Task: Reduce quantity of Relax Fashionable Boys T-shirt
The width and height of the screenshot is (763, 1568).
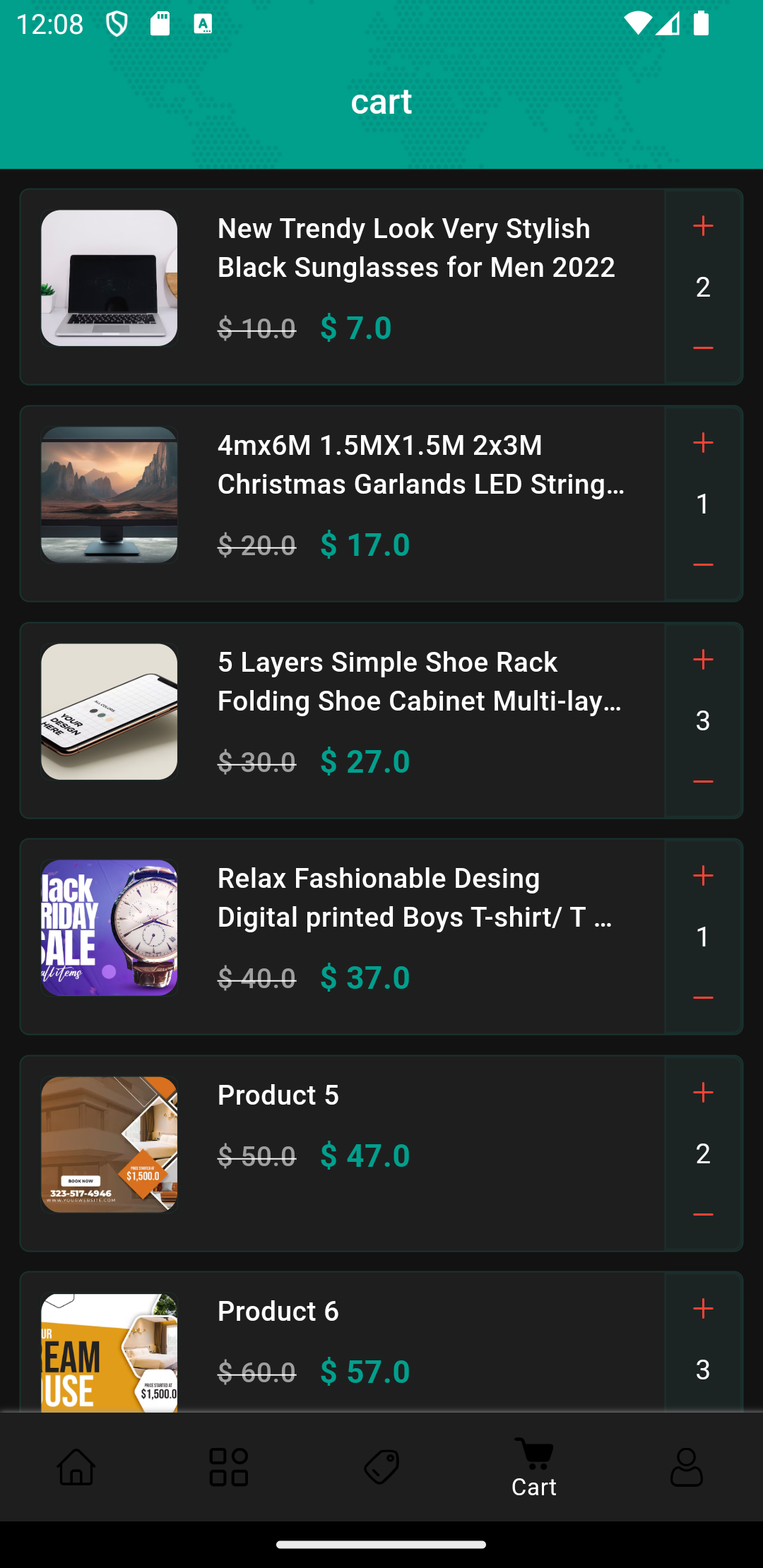Action: pos(703,998)
